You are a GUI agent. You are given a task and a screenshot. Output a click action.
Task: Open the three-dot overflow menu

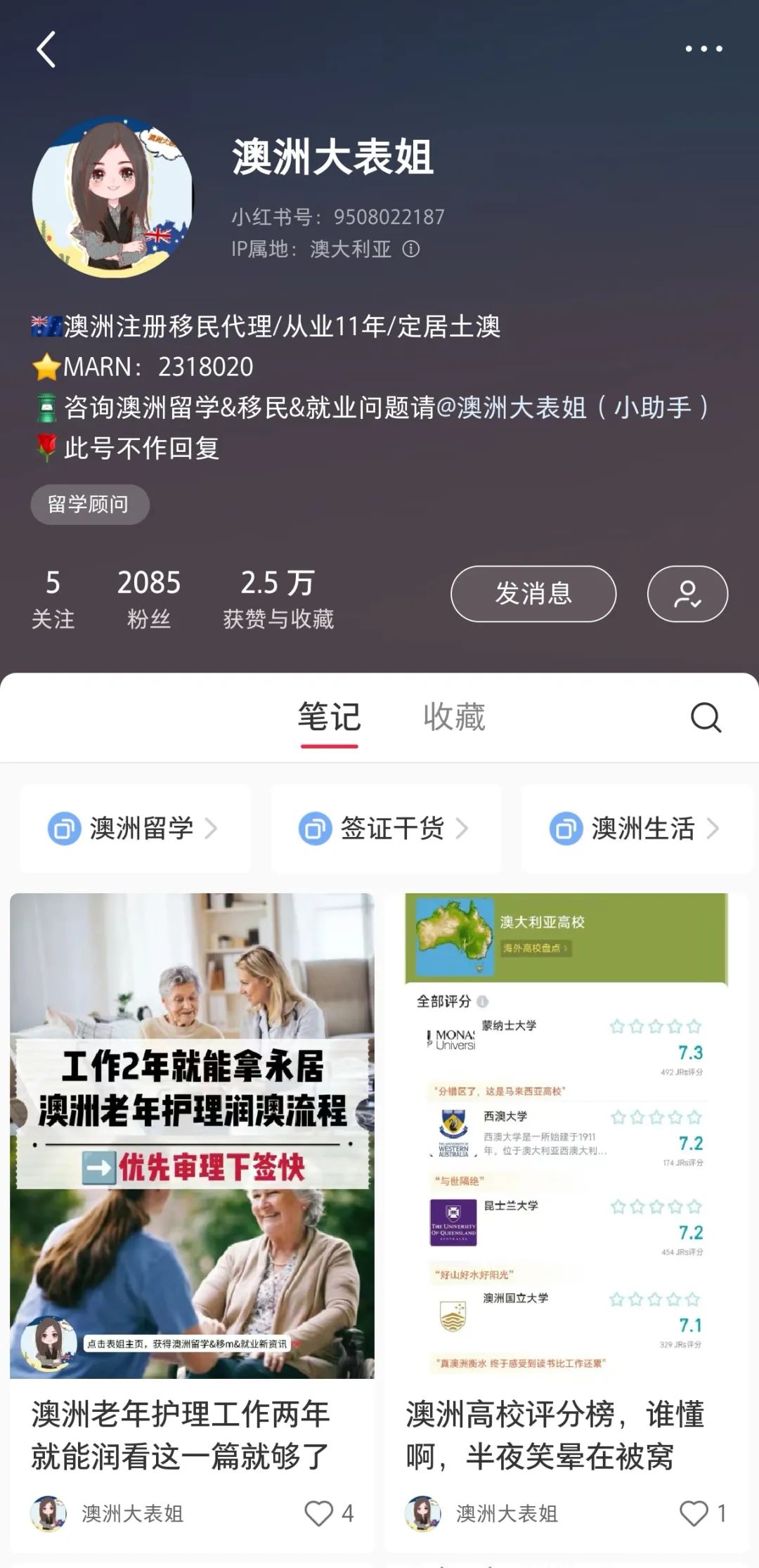pyautogui.click(x=703, y=49)
